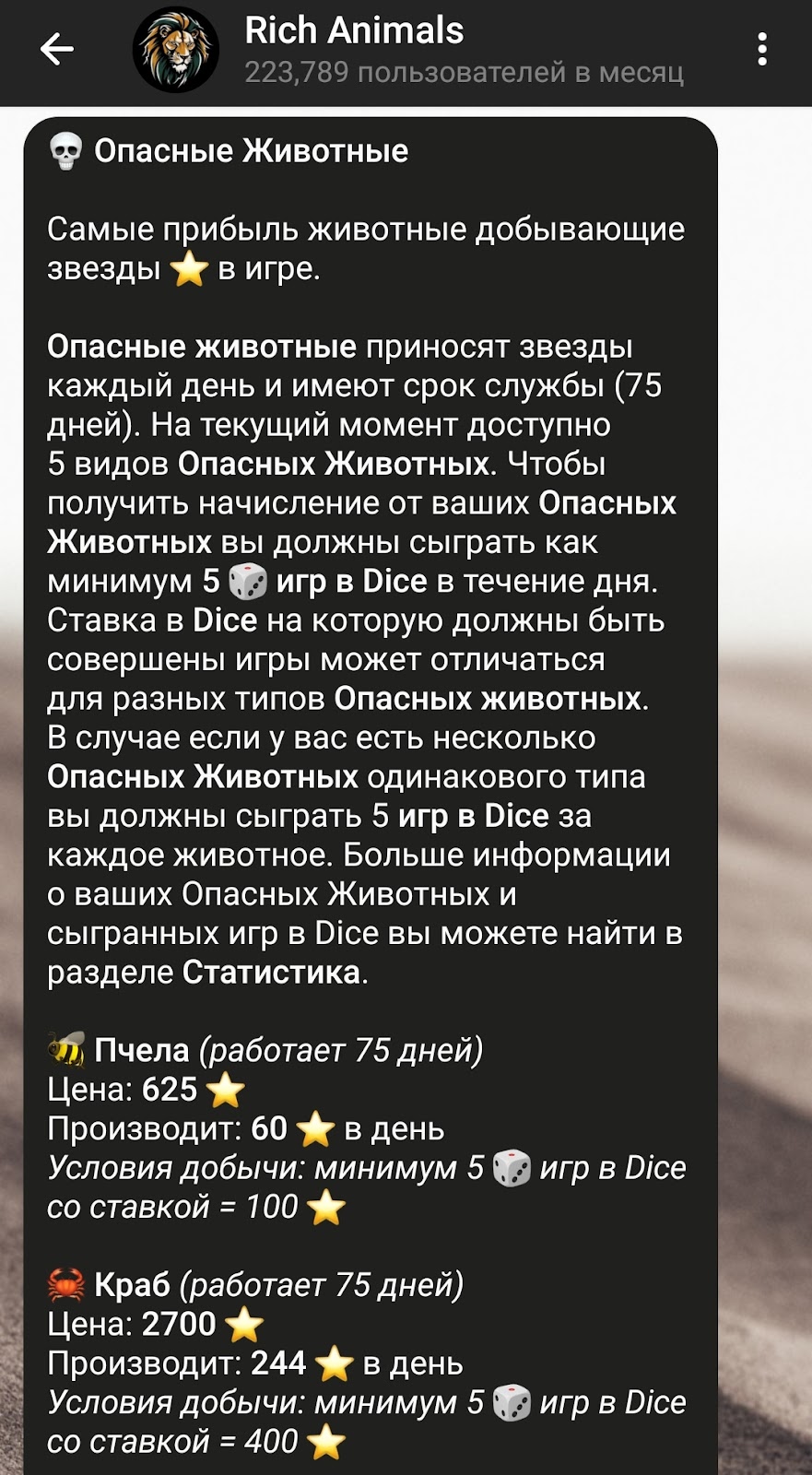Go back using the header arrow
The image size is (812, 1475).
pos(56,49)
